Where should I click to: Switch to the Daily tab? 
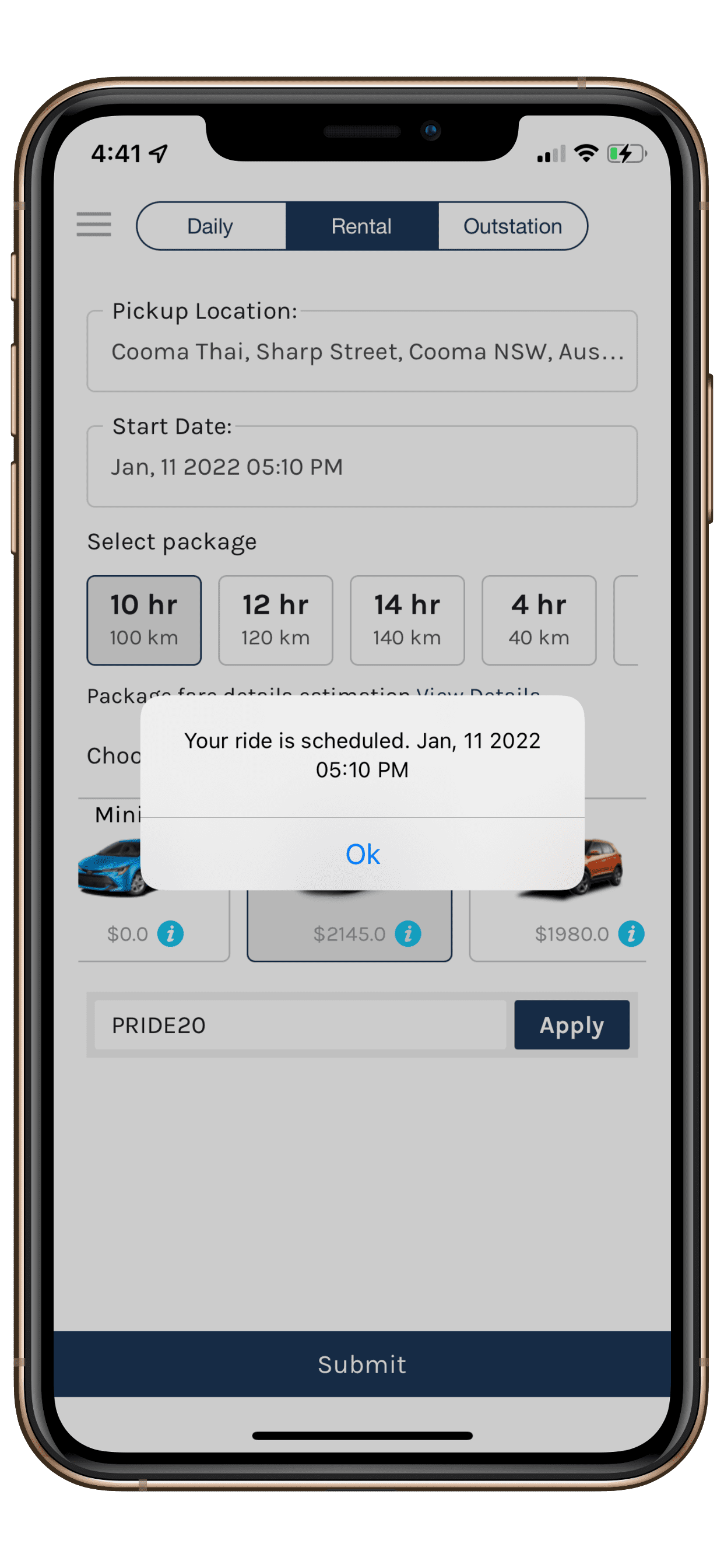(211, 226)
